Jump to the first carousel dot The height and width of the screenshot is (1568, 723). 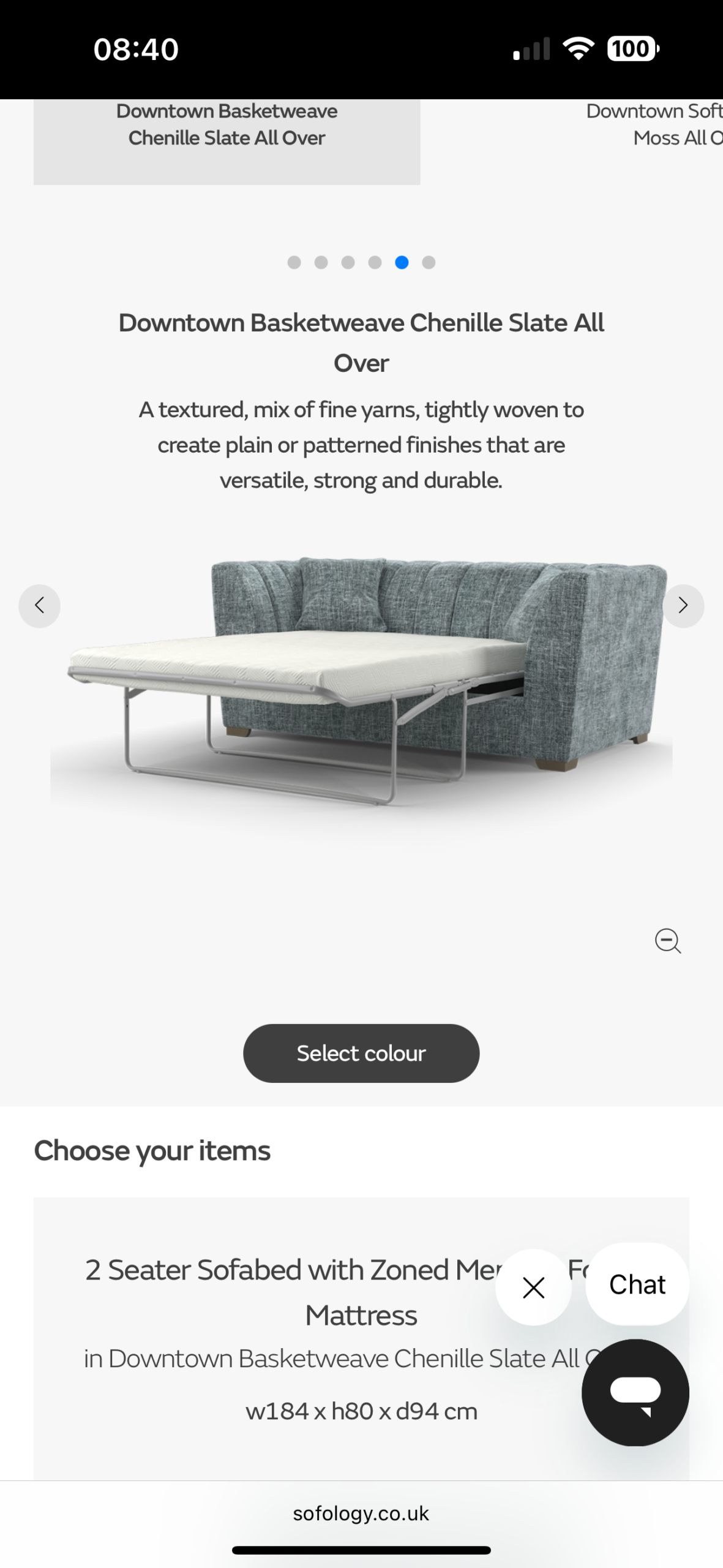click(294, 263)
